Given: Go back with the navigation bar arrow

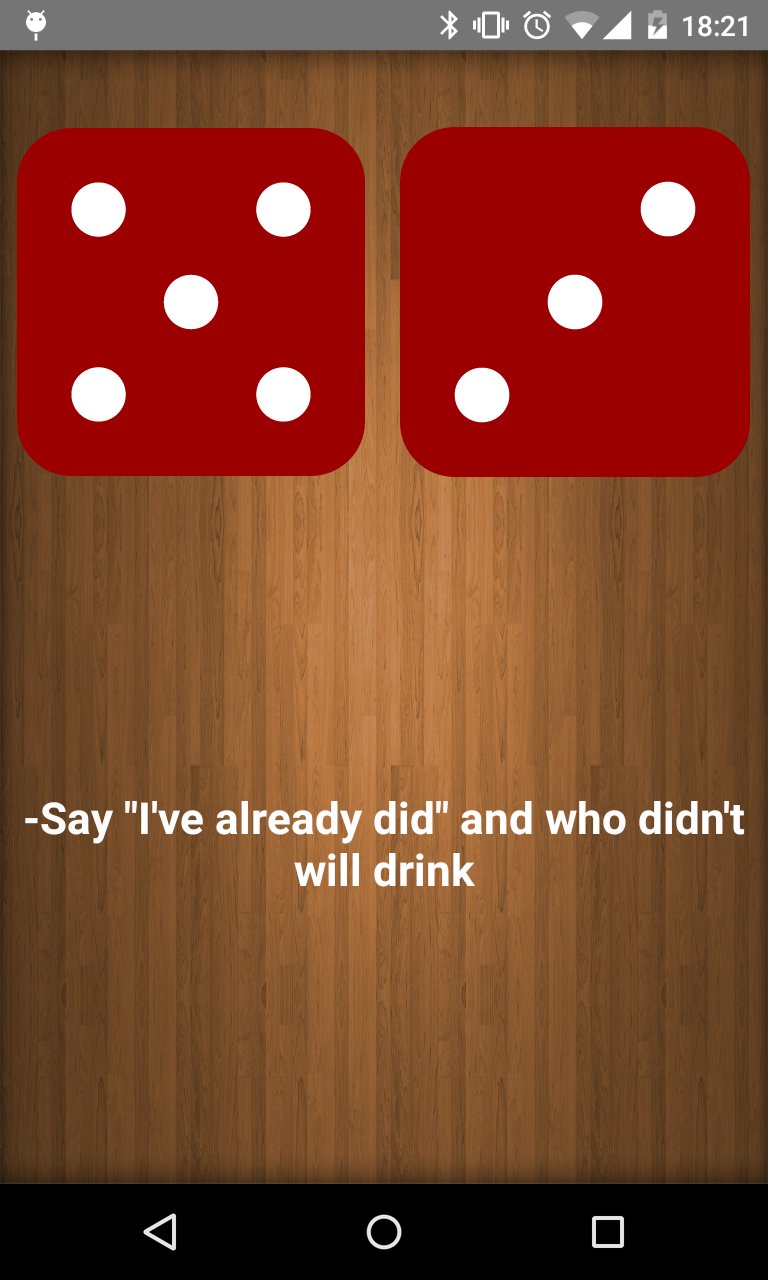Looking at the screenshot, I should 160,1231.
